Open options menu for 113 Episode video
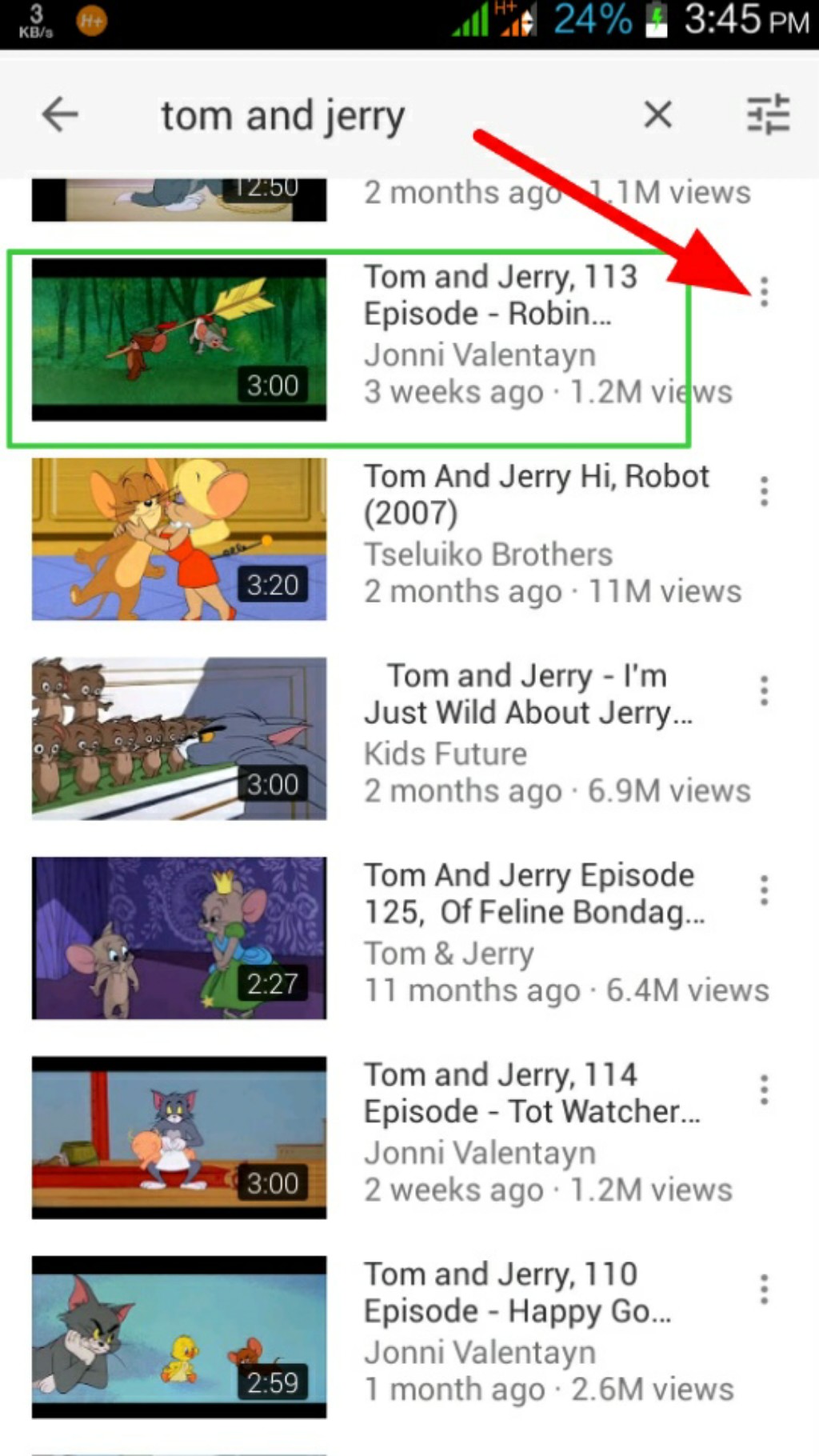This screenshot has width=819, height=1456. click(x=764, y=292)
